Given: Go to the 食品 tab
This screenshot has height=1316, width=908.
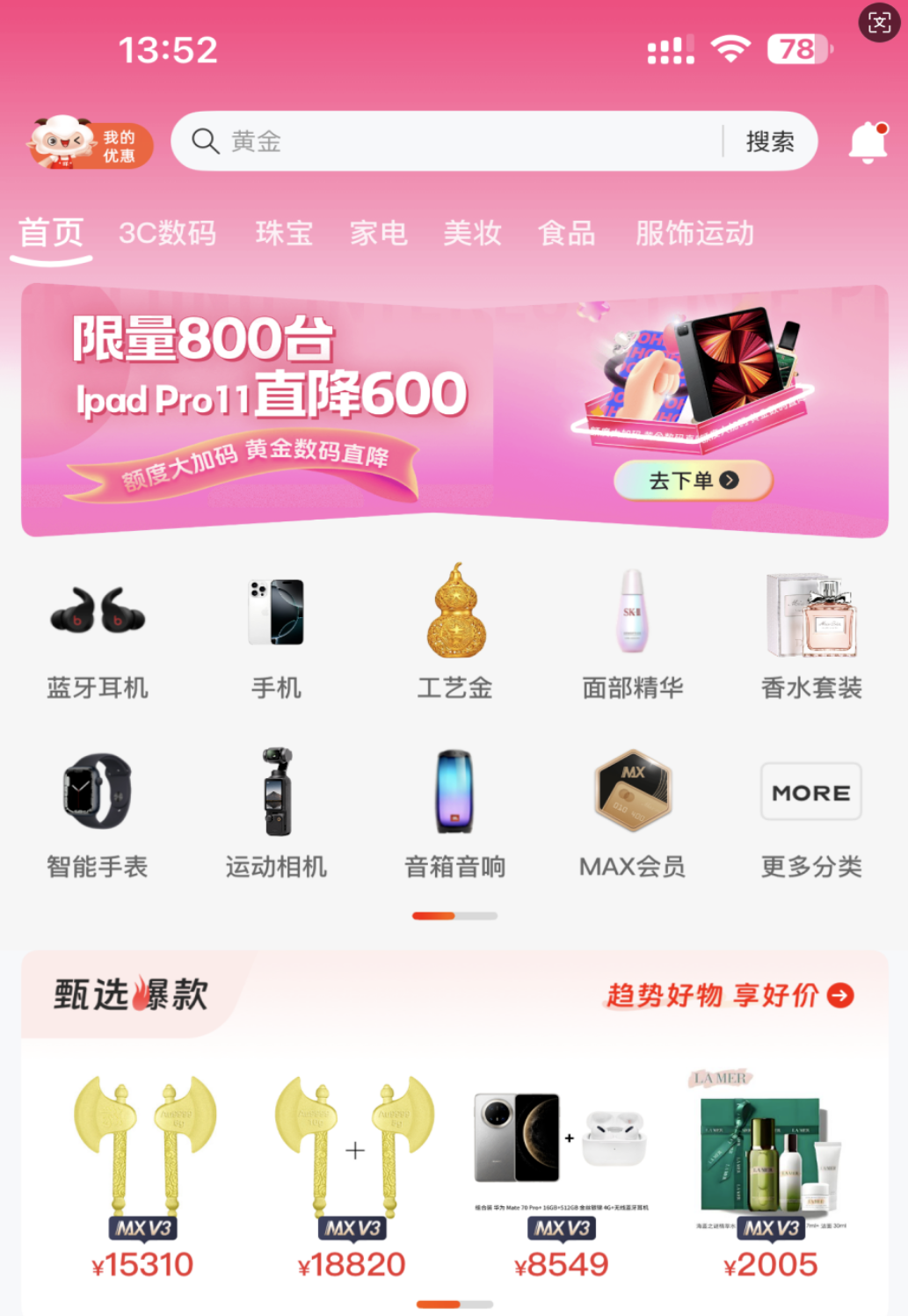Looking at the screenshot, I should click(567, 233).
